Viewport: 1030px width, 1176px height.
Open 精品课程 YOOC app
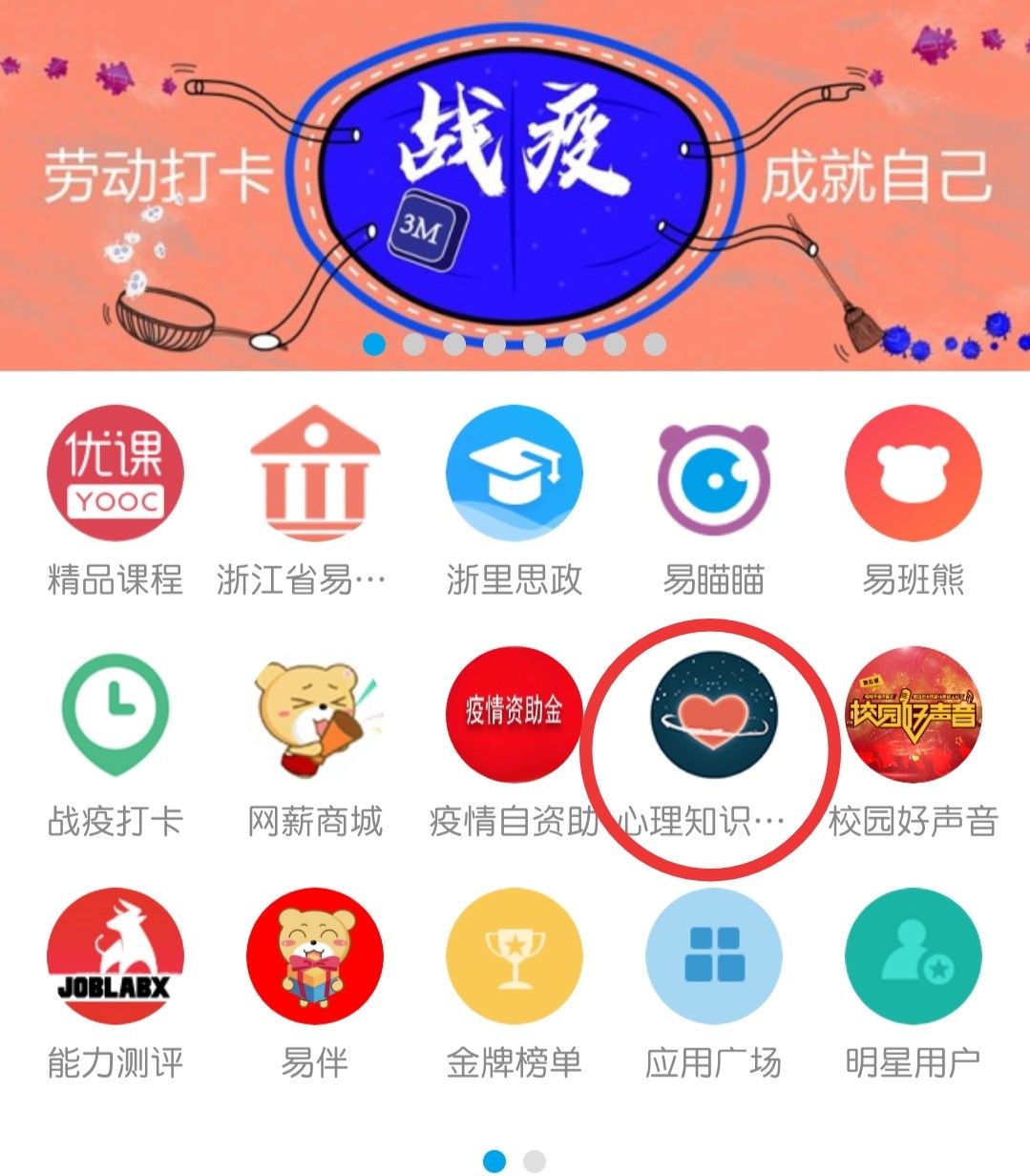click(x=115, y=473)
